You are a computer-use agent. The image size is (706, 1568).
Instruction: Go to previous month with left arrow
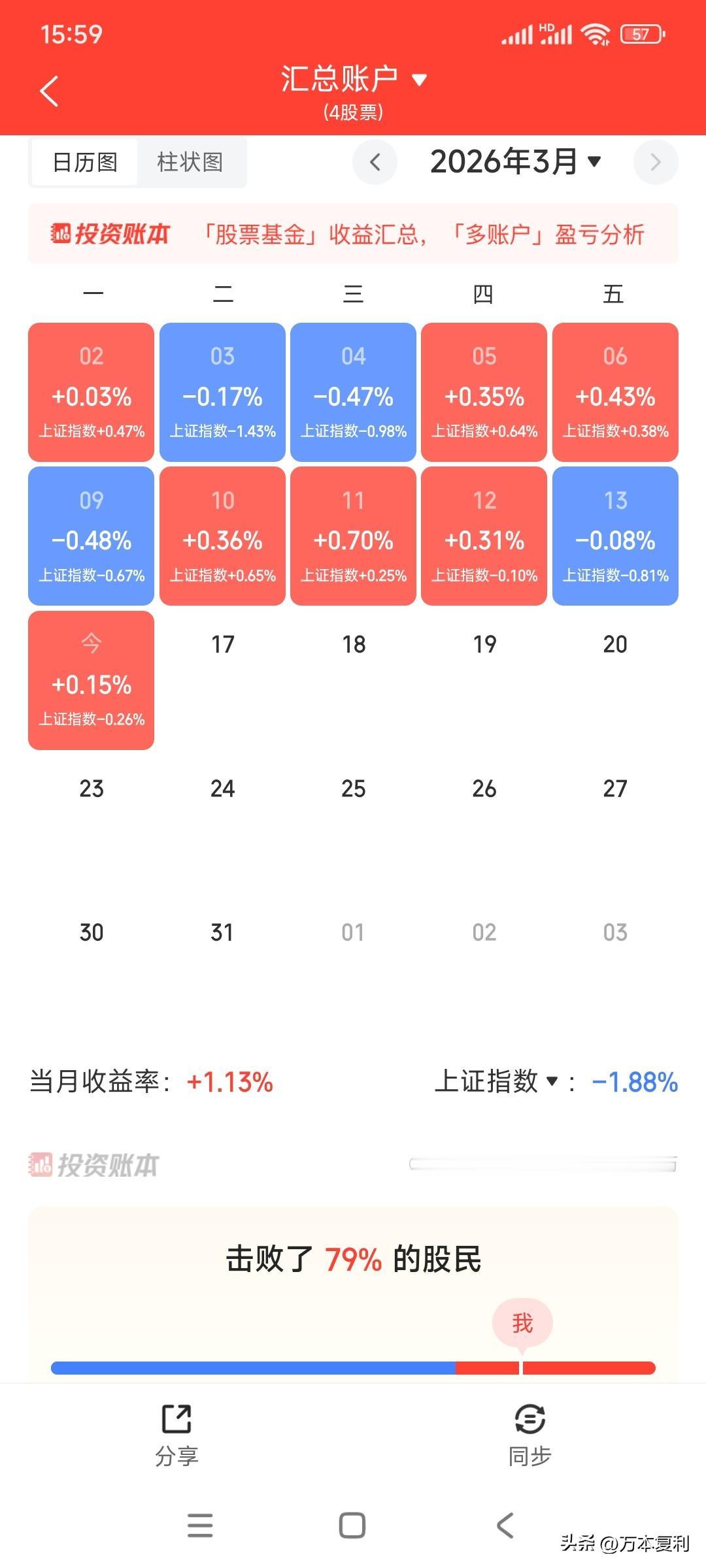[374, 163]
